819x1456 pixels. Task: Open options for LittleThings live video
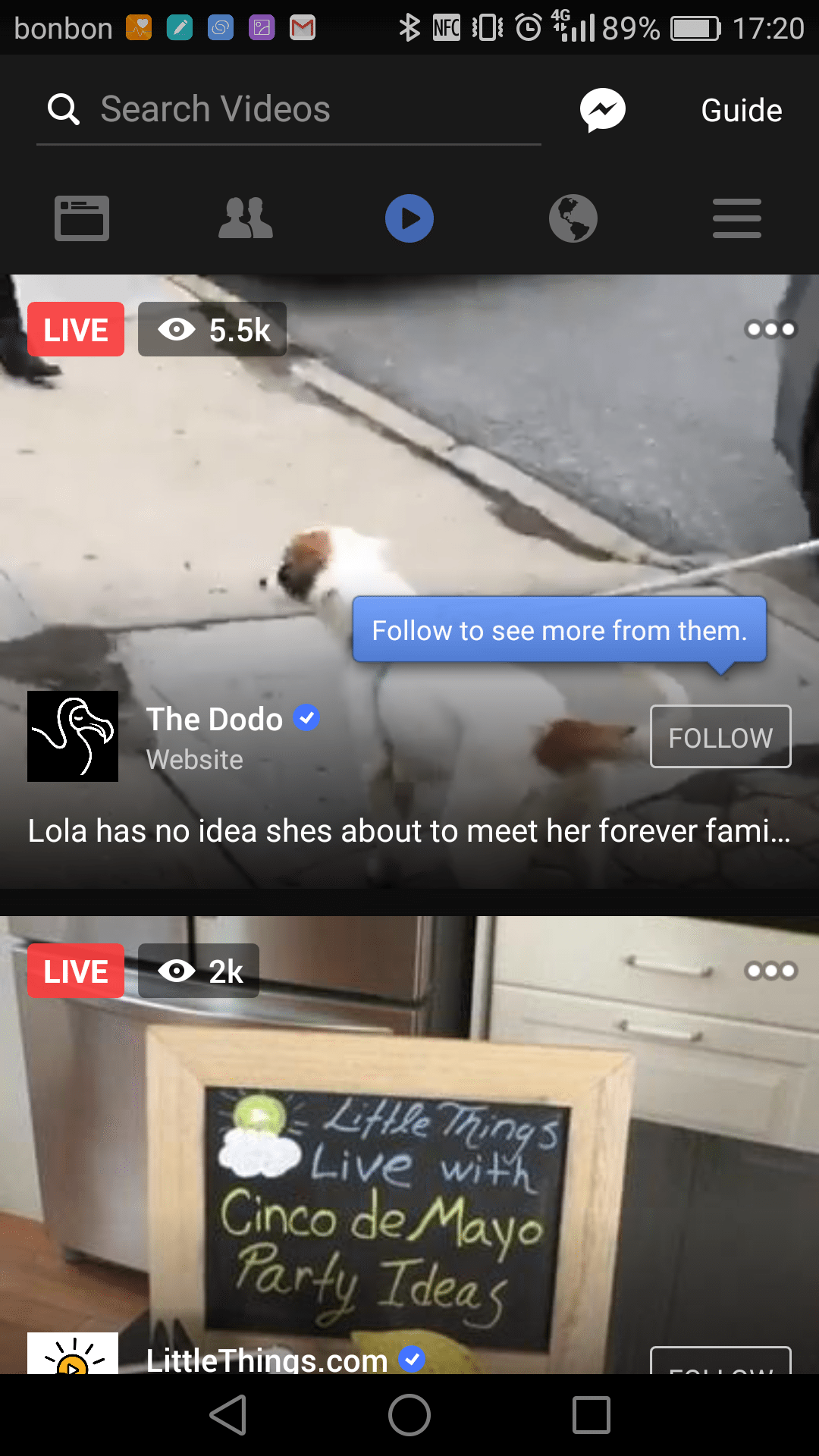770,971
